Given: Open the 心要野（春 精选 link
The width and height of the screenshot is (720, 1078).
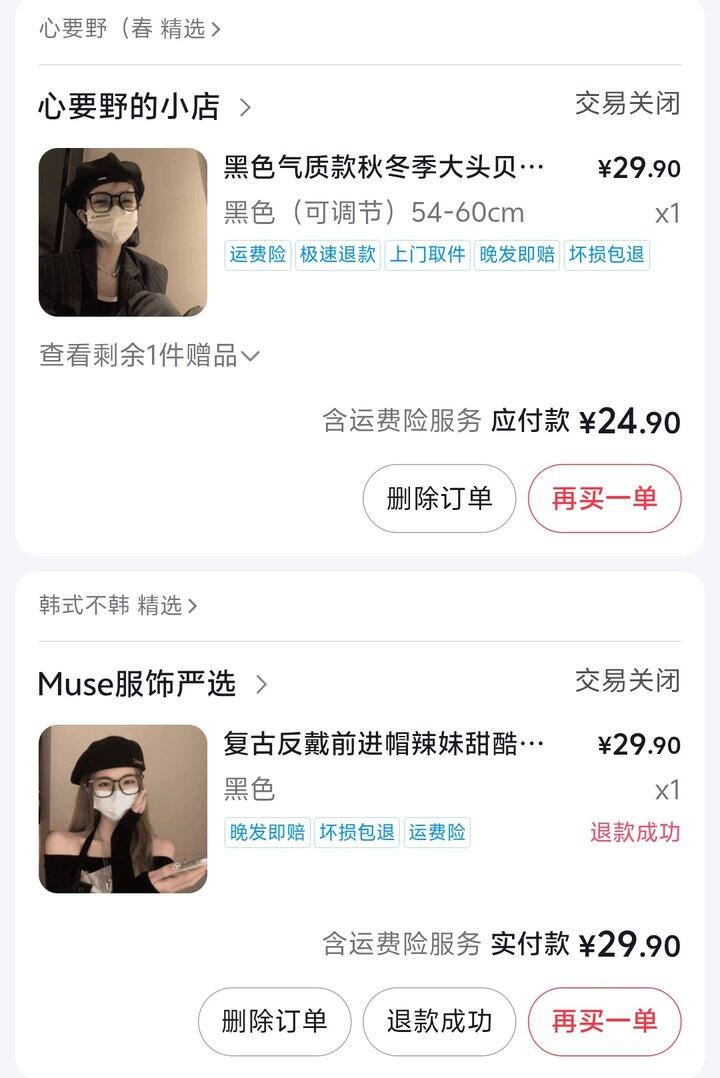Looking at the screenshot, I should coord(130,29).
